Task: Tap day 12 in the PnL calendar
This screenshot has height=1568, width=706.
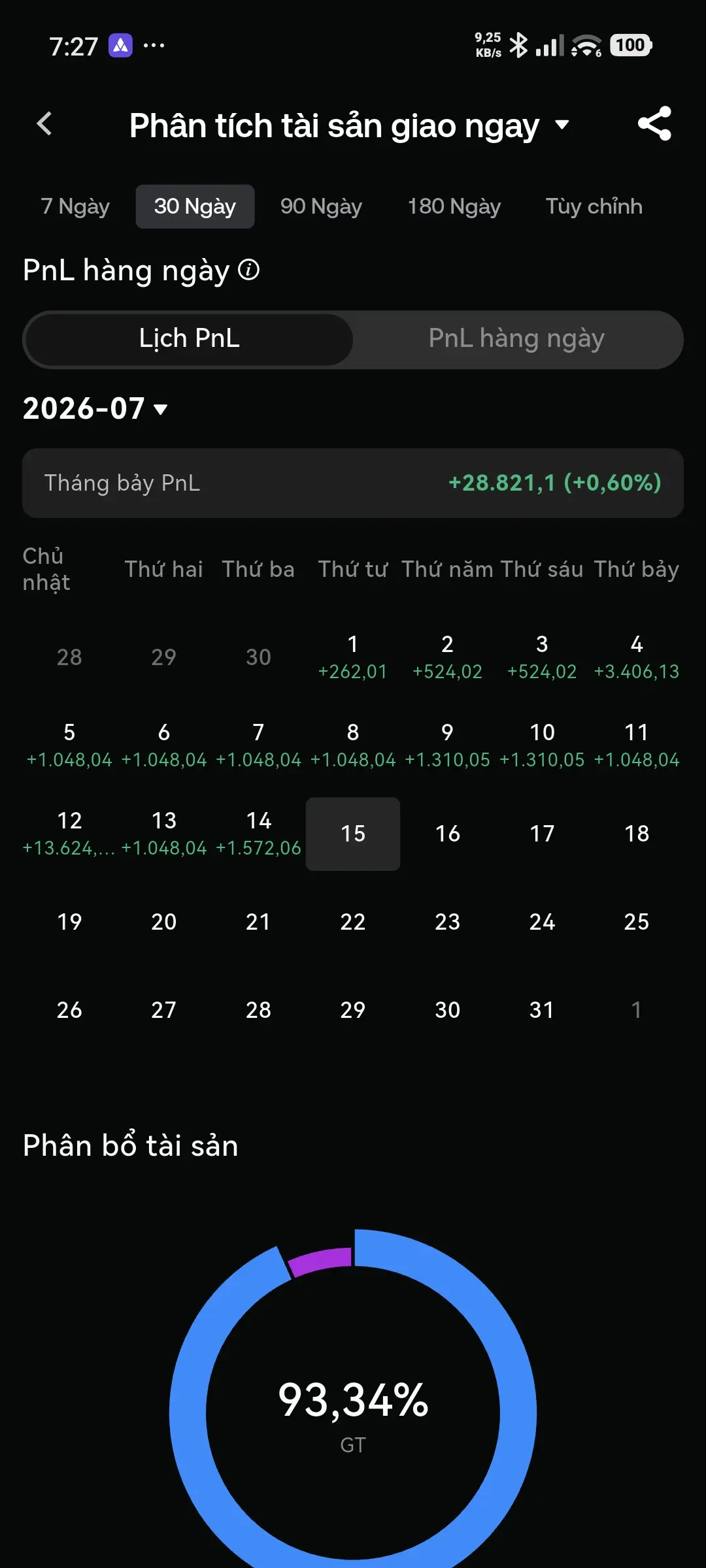Action: tap(69, 834)
